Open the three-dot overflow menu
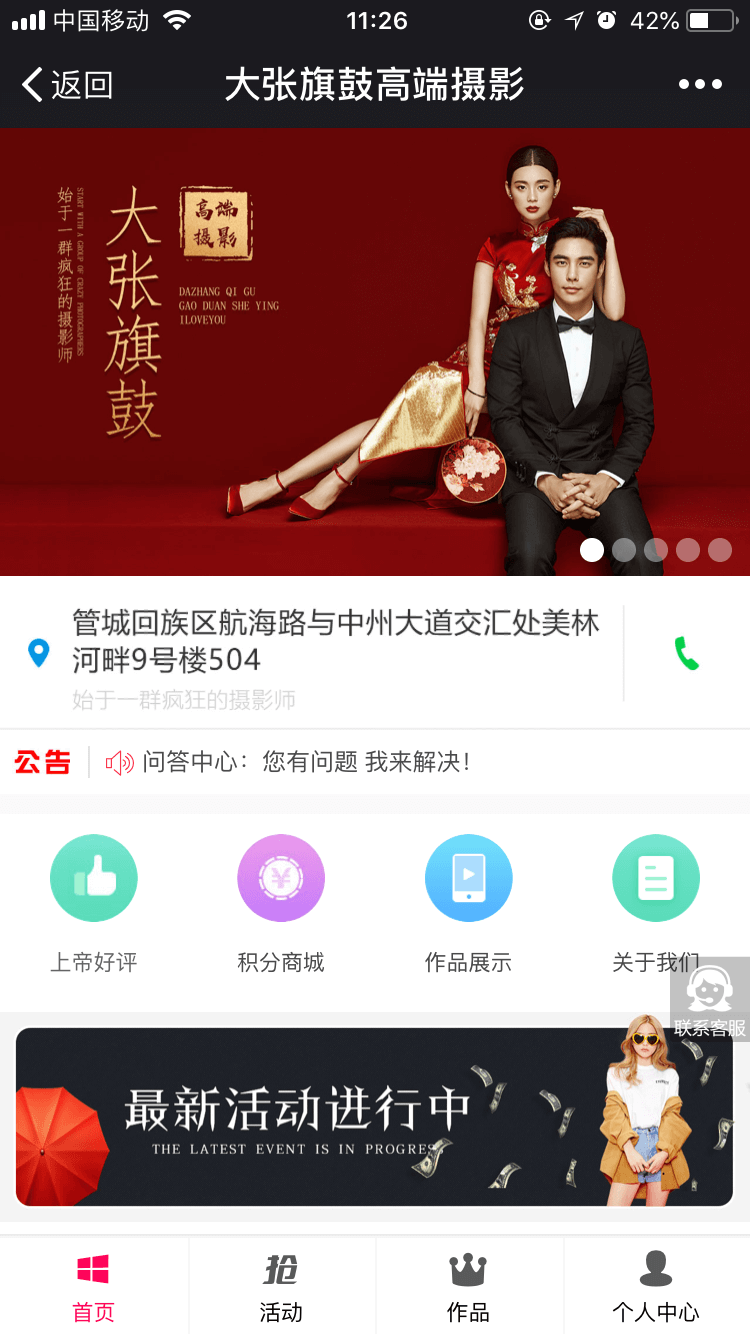The width and height of the screenshot is (750, 1334). [700, 85]
